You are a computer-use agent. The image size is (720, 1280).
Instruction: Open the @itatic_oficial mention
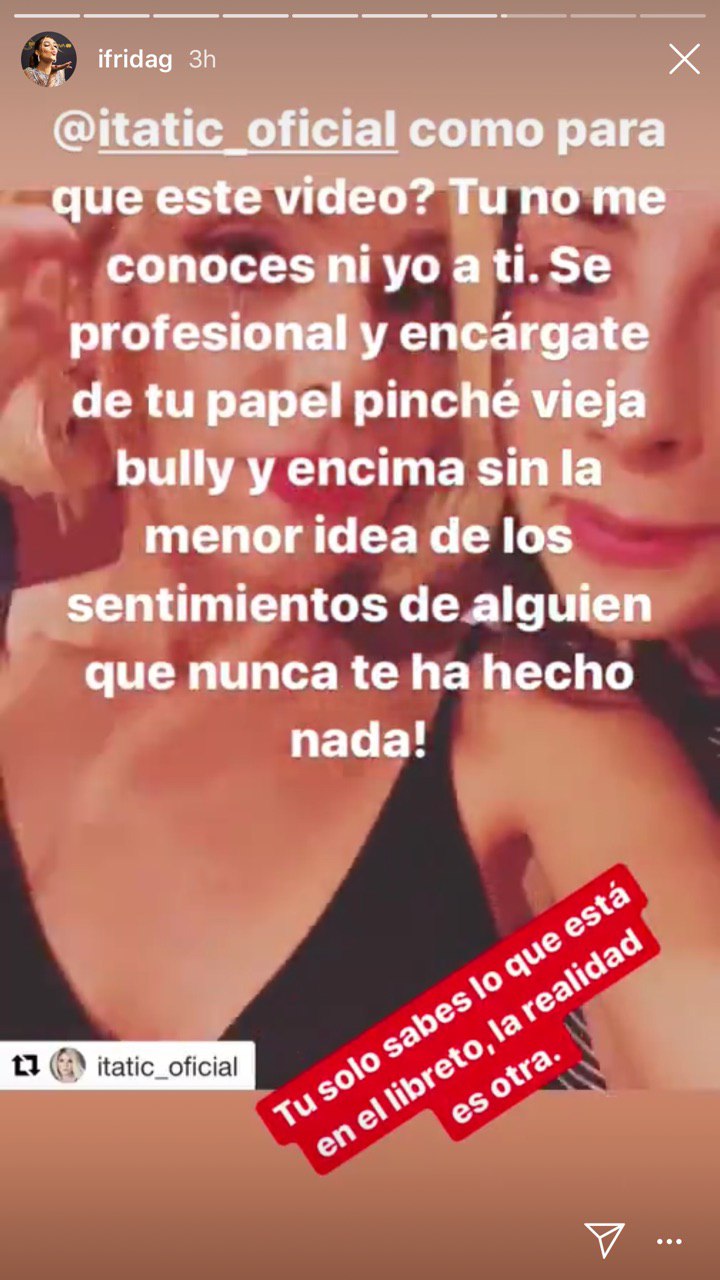(226, 132)
